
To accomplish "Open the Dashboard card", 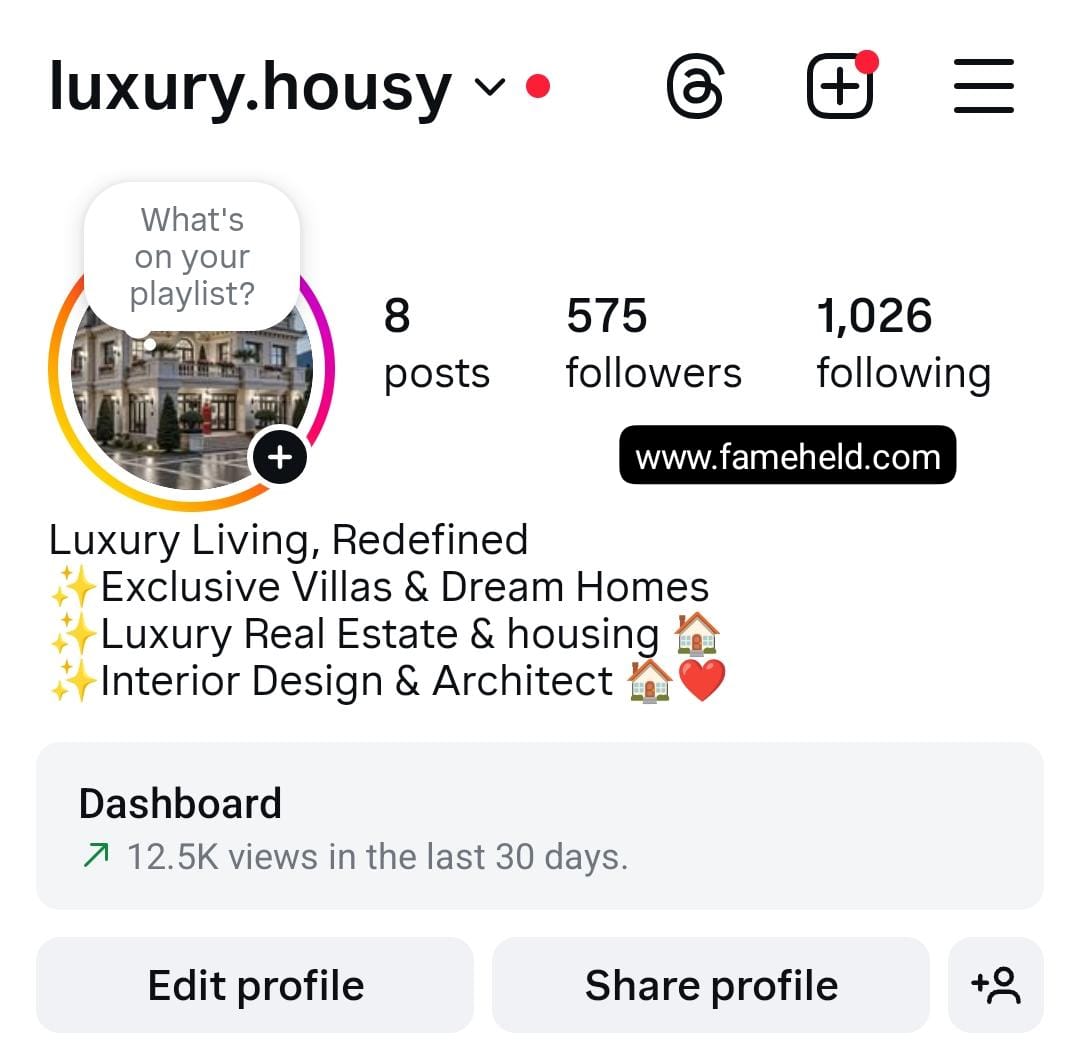I will coord(540,826).
